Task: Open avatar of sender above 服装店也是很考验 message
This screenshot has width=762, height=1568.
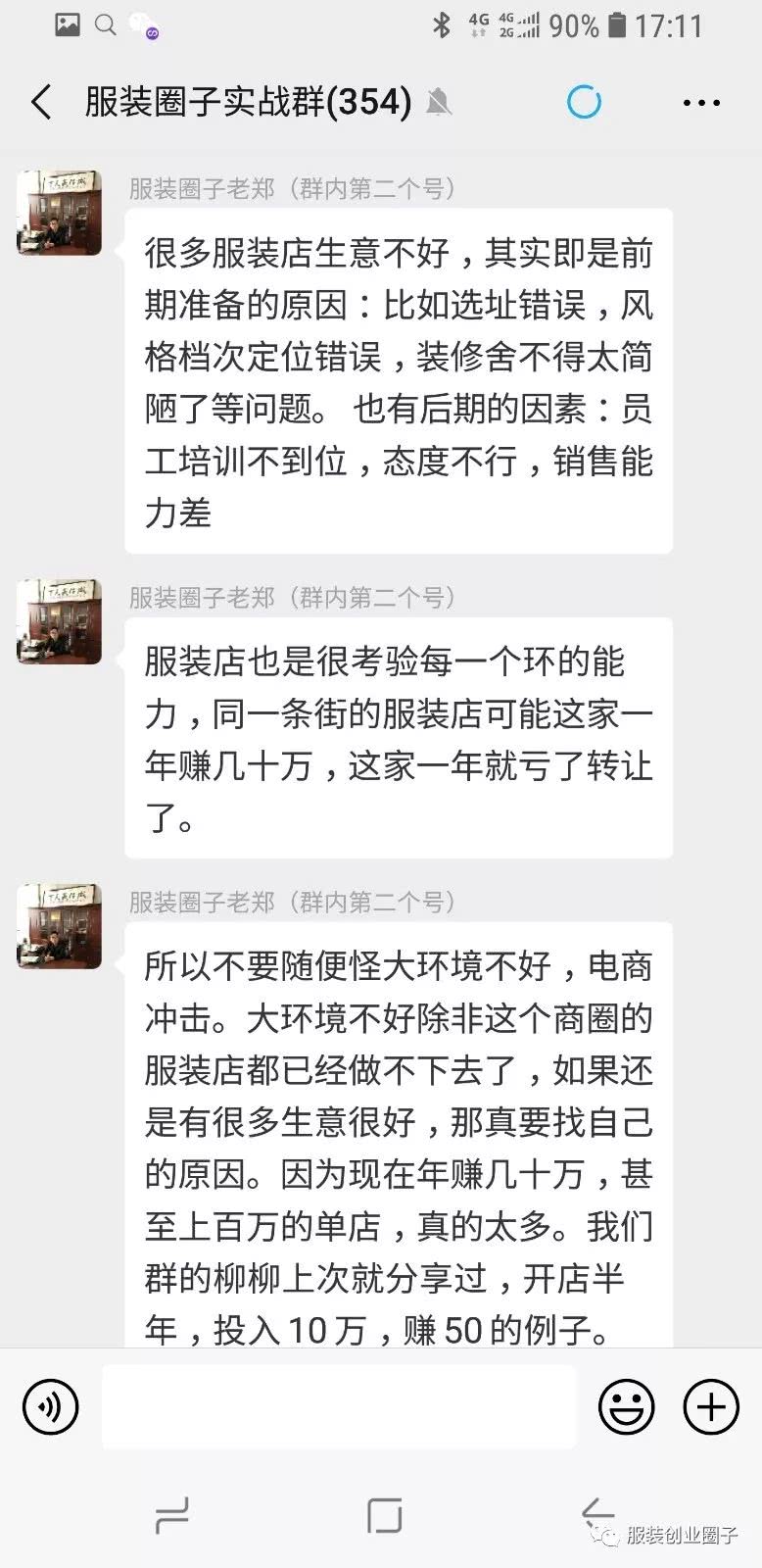Action: [60, 621]
